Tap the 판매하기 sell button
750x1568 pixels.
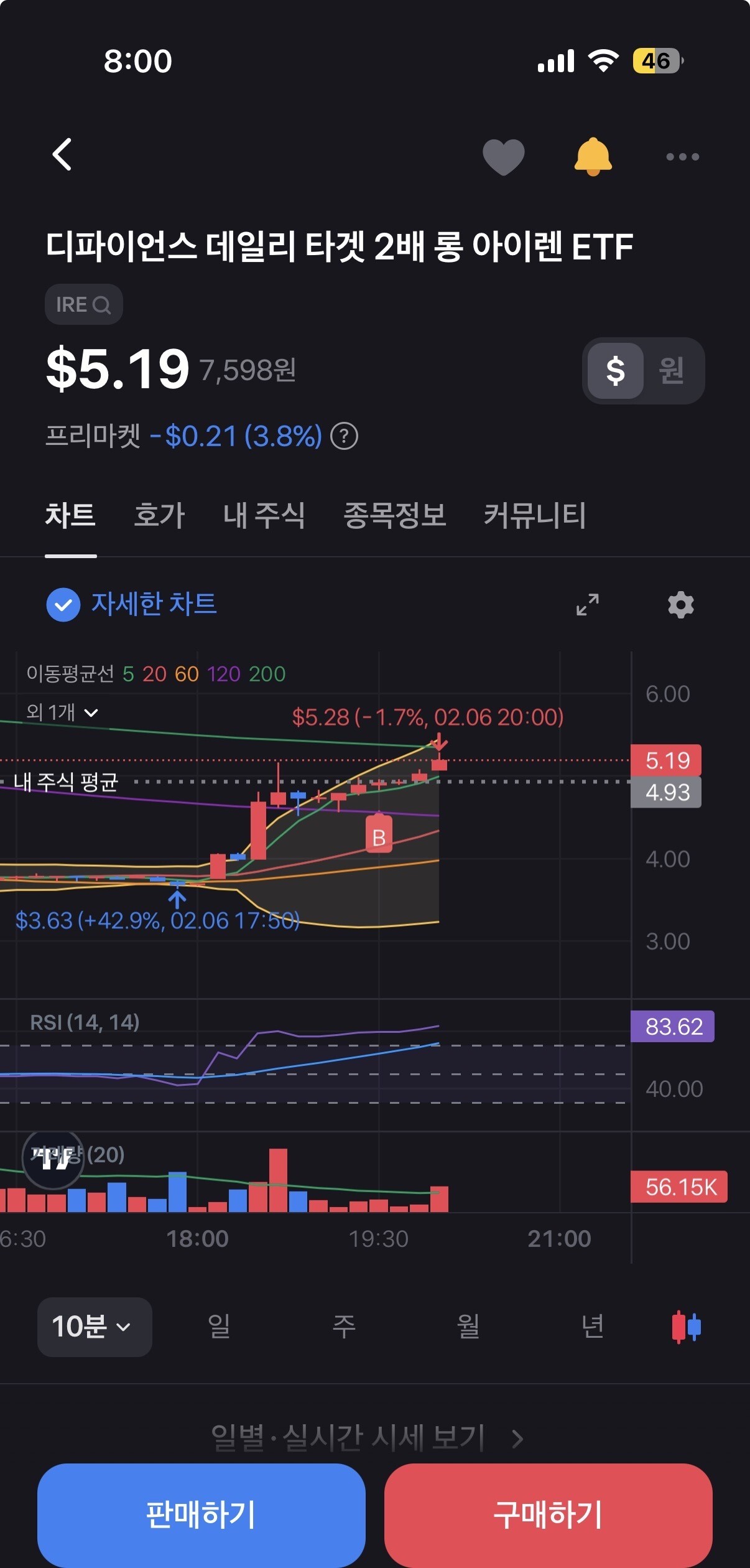[x=201, y=1514]
